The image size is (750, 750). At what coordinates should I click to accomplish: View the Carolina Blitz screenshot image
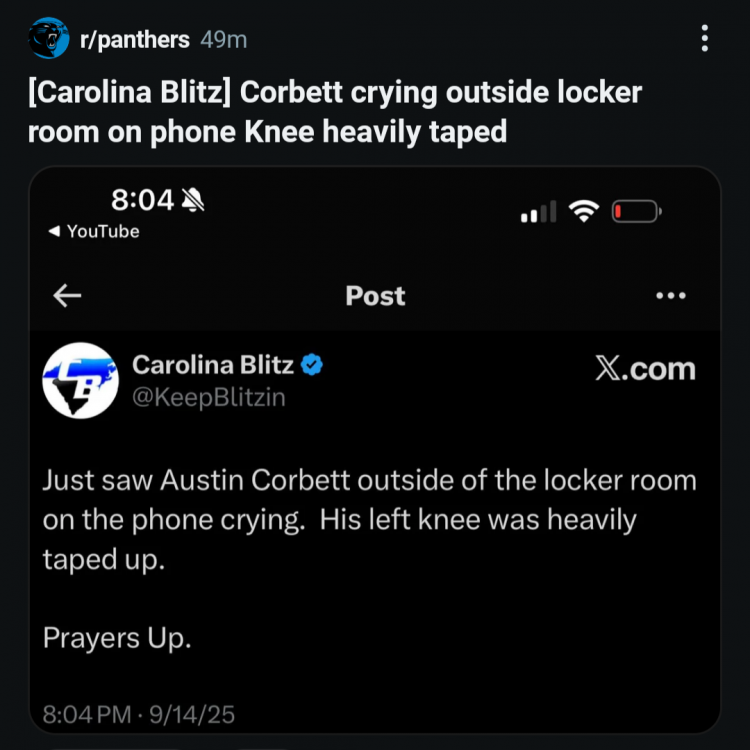click(375, 450)
